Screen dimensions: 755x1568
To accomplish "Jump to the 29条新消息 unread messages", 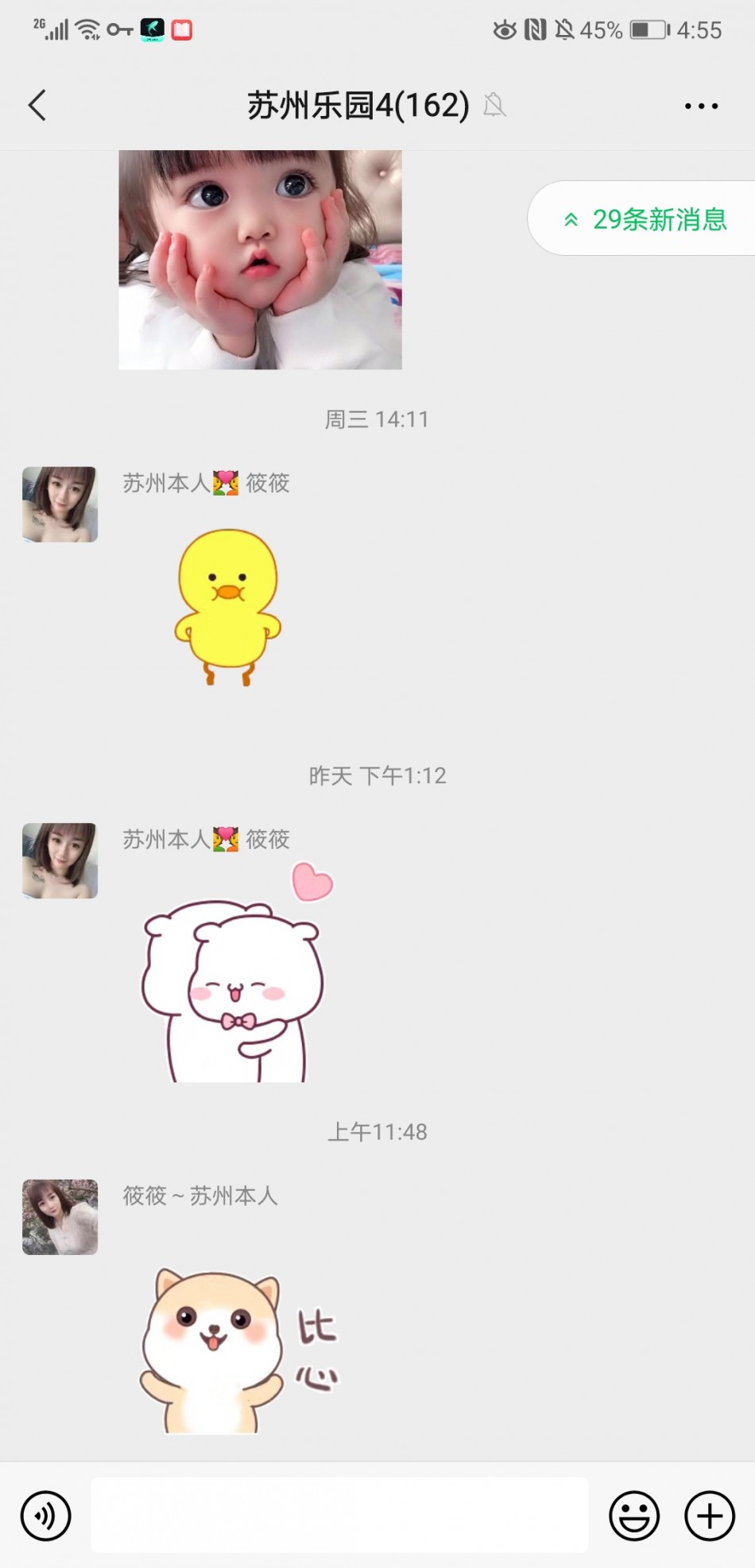I will click(x=645, y=218).
